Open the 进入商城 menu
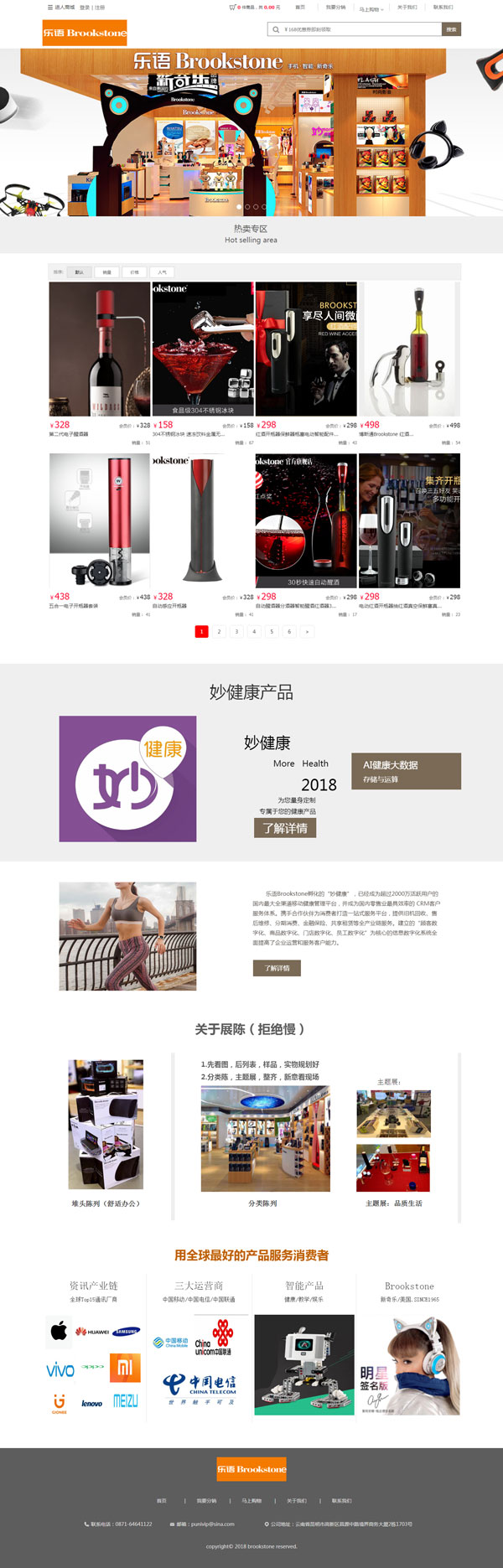 coord(61,8)
